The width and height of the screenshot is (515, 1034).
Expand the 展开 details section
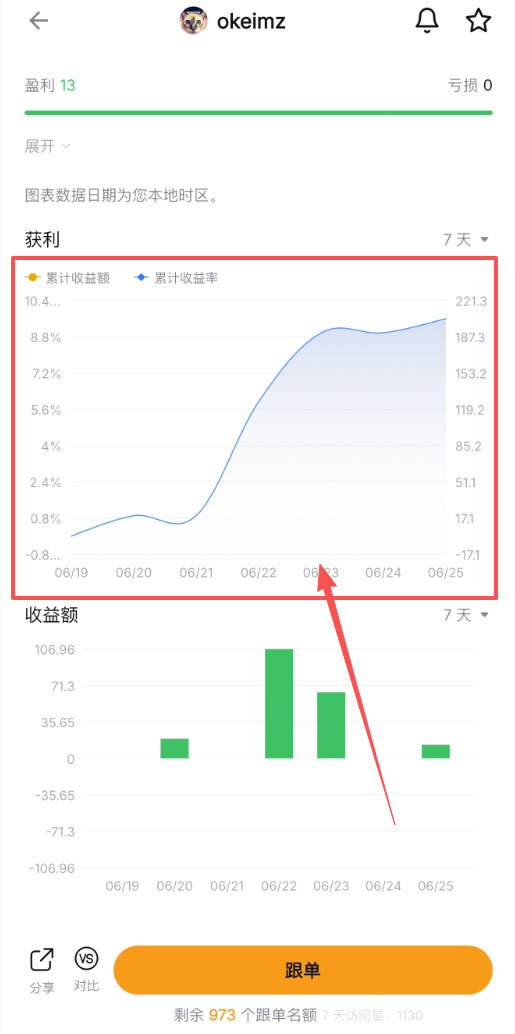coord(47,146)
